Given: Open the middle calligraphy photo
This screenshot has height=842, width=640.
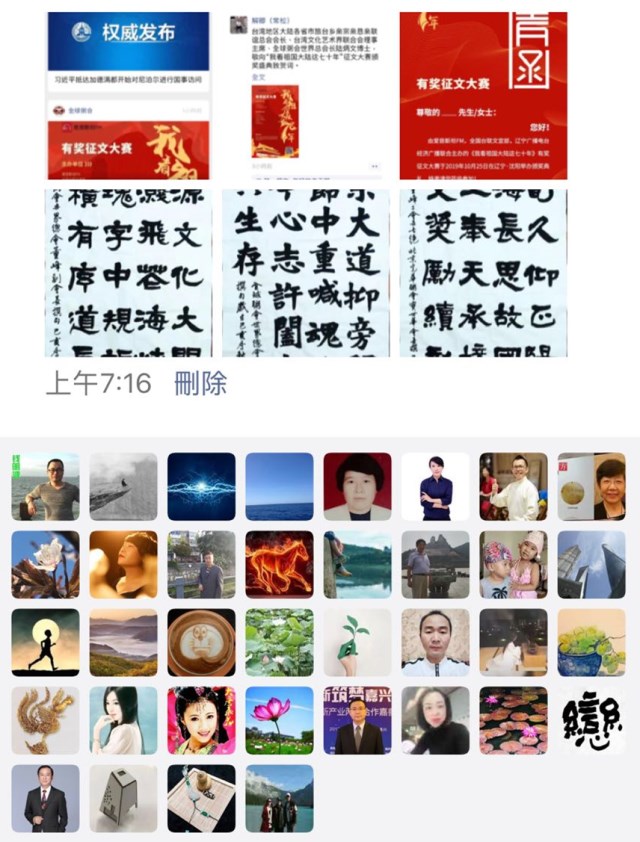Looking at the screenshot, I should pyautogui.click(x=306, y=272).
